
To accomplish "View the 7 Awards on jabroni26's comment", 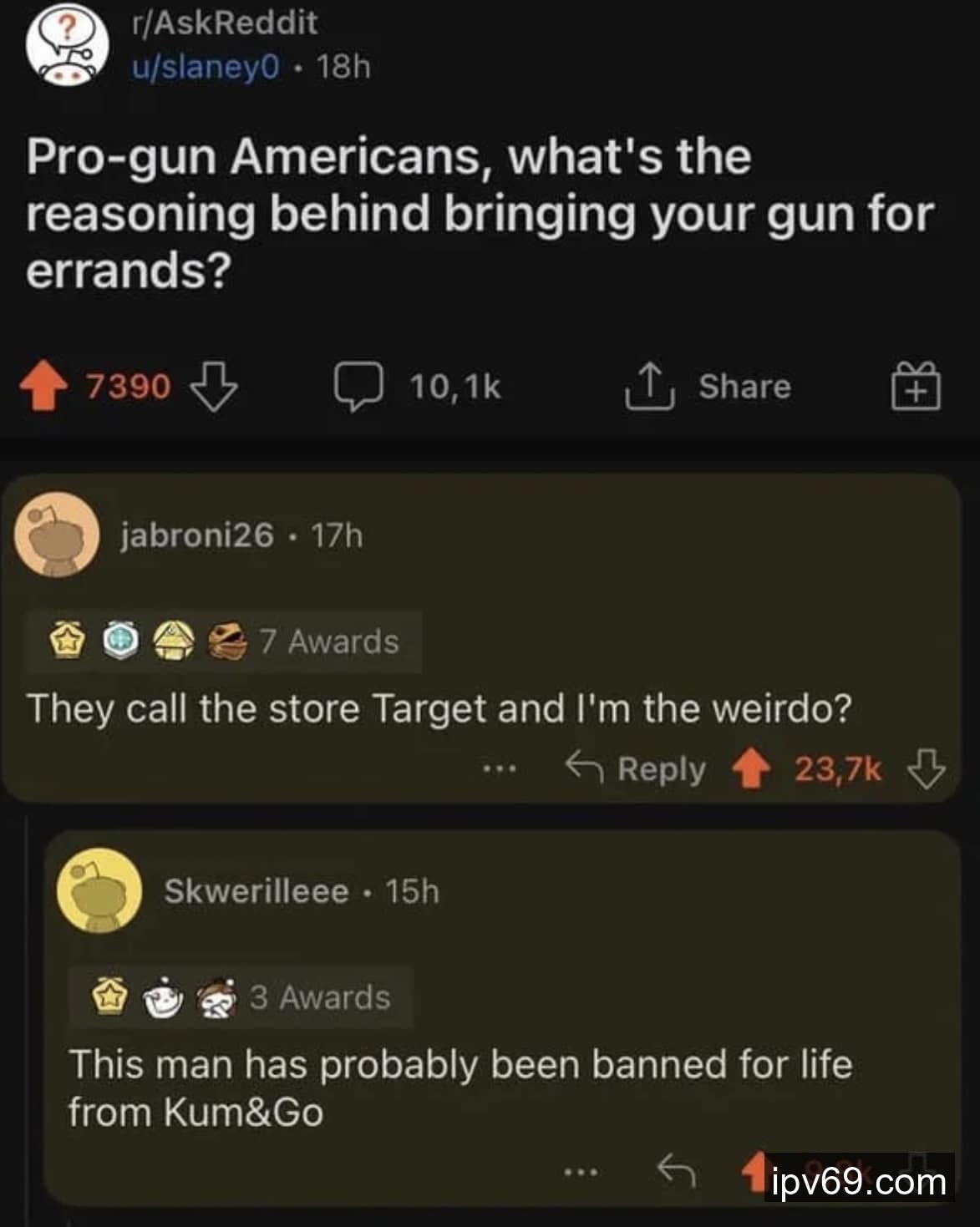I will coord(224,641).
